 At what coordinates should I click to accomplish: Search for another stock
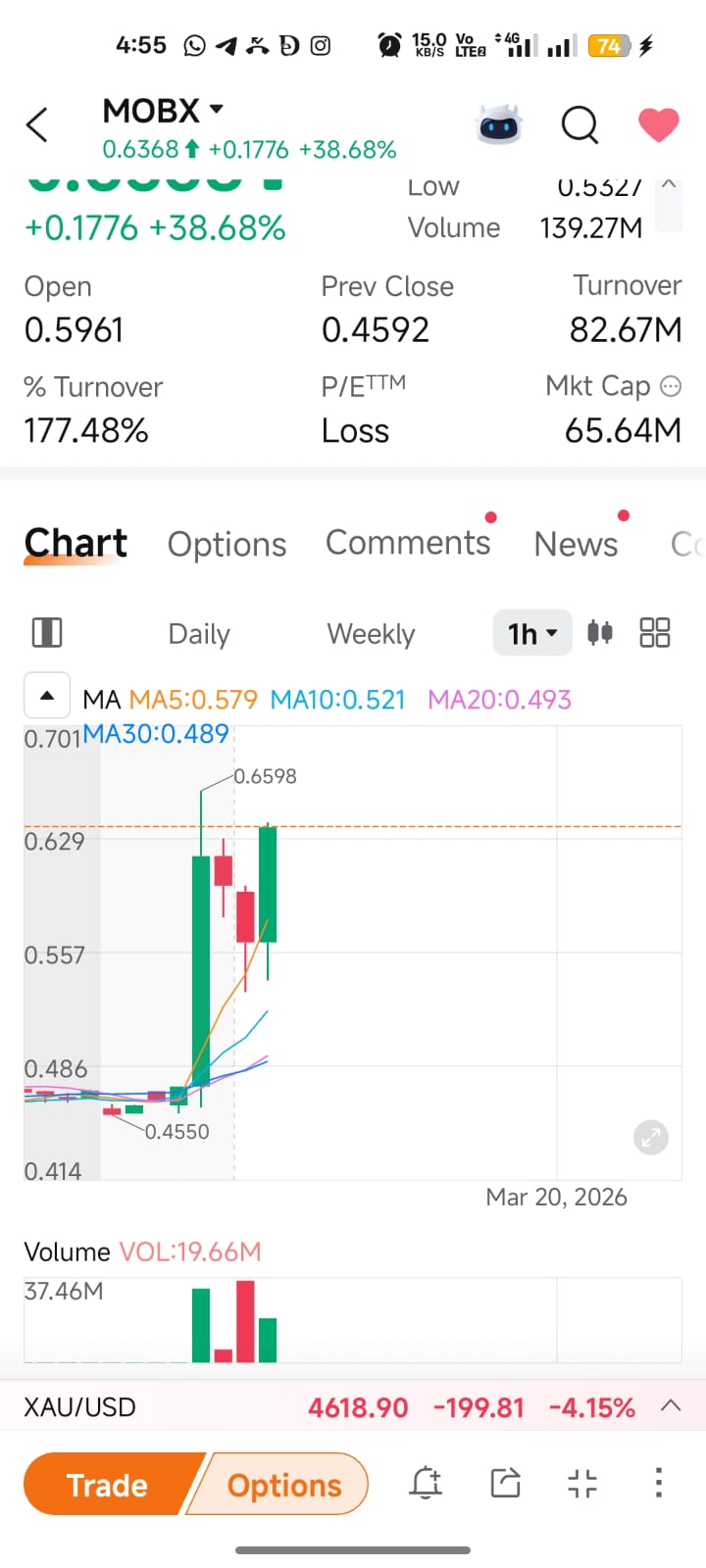coord(580,124)
